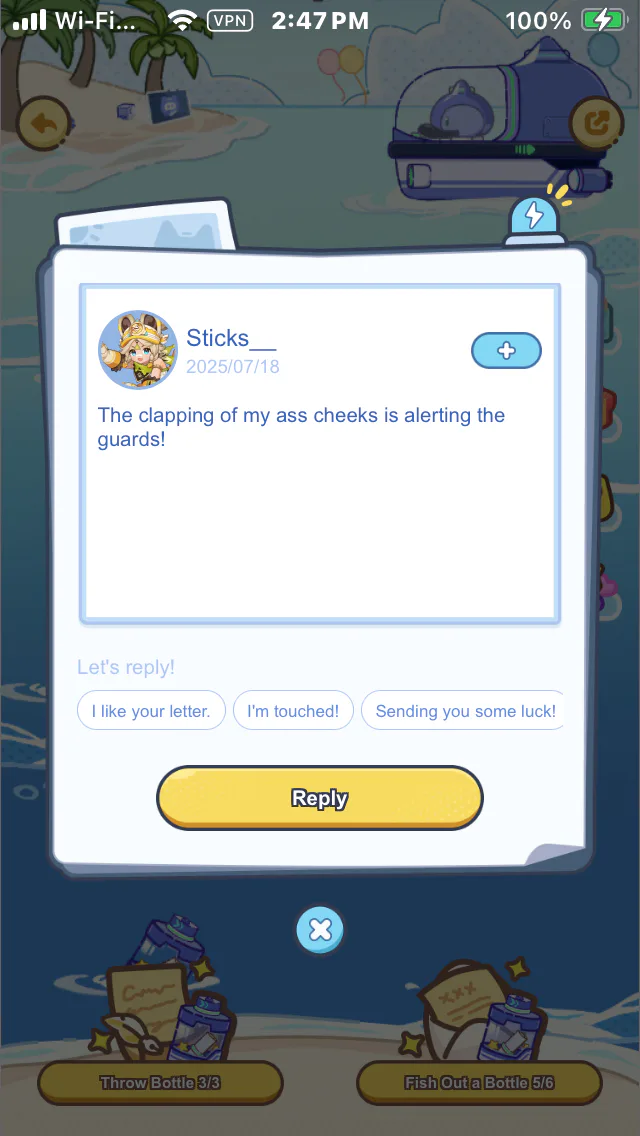Tap Fish Out a Bottle 5/6

[479, 1083]
